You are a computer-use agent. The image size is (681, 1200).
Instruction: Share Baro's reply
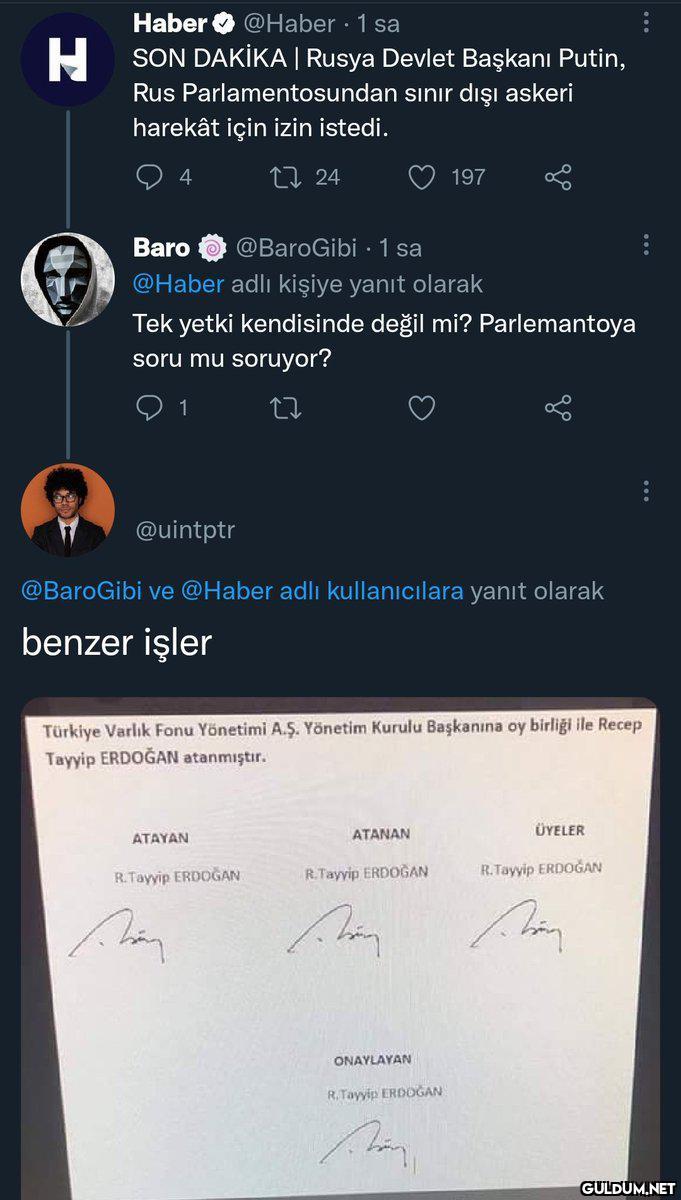pos(558,408)
